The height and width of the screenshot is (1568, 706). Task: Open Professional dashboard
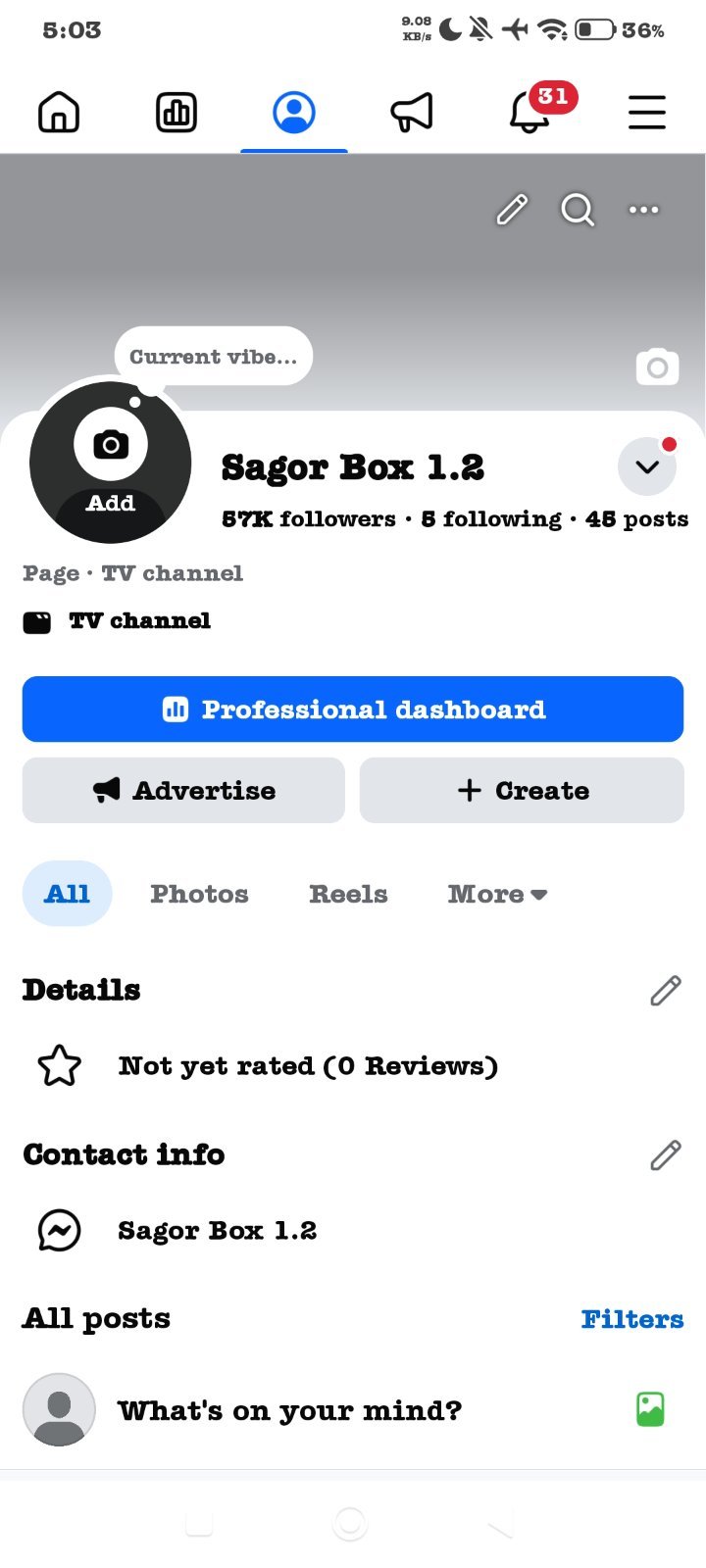(353, 709)
